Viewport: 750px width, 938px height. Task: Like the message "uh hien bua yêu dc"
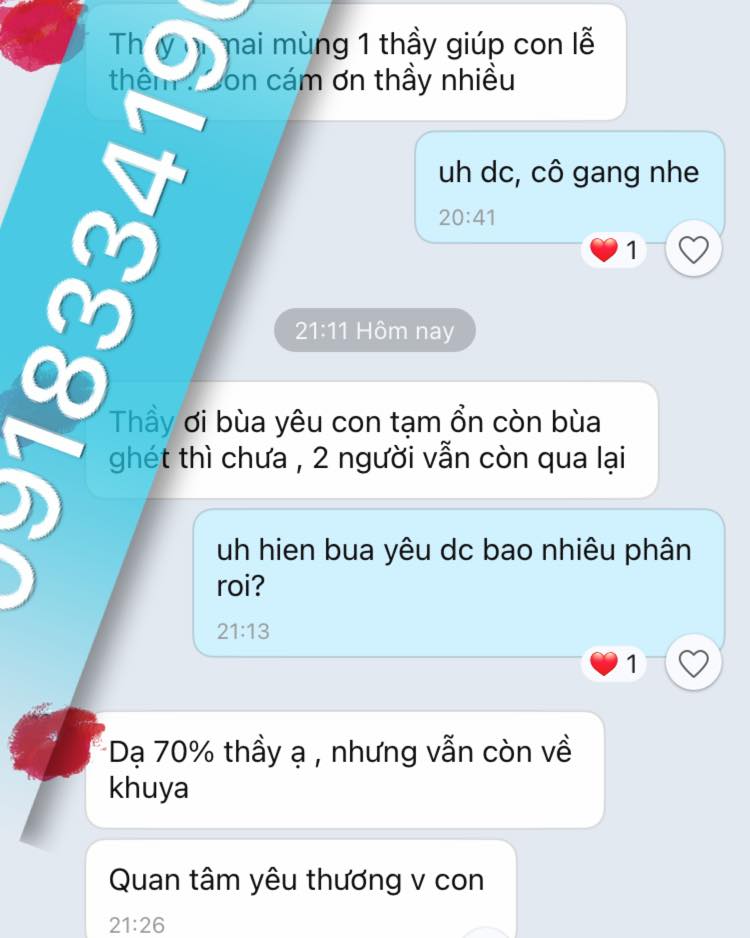(693, 663)
